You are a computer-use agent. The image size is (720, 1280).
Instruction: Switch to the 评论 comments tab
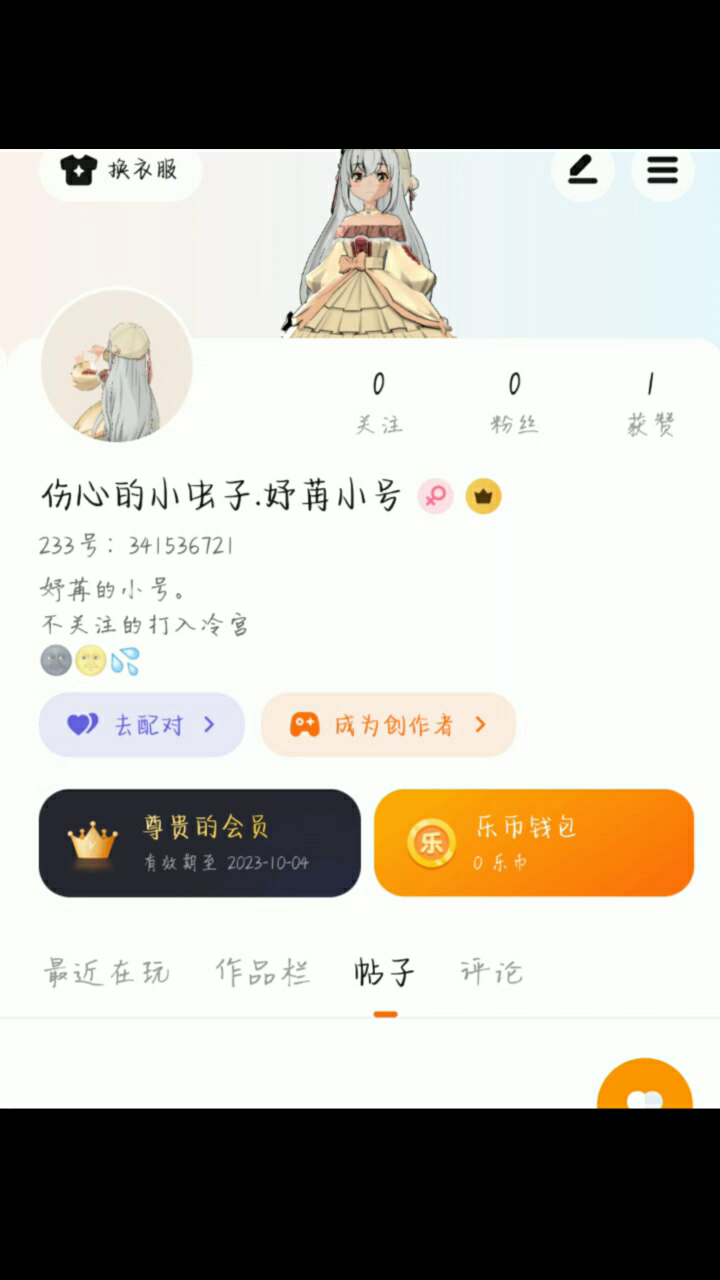(491, 972)
